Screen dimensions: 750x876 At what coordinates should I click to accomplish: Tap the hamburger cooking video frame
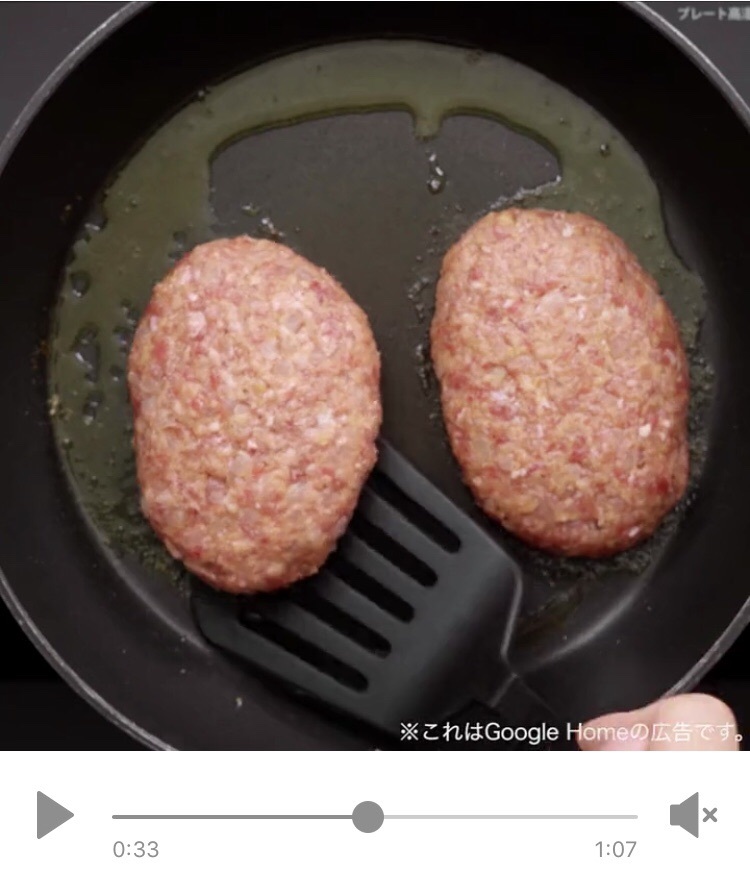tap(375, 375)
